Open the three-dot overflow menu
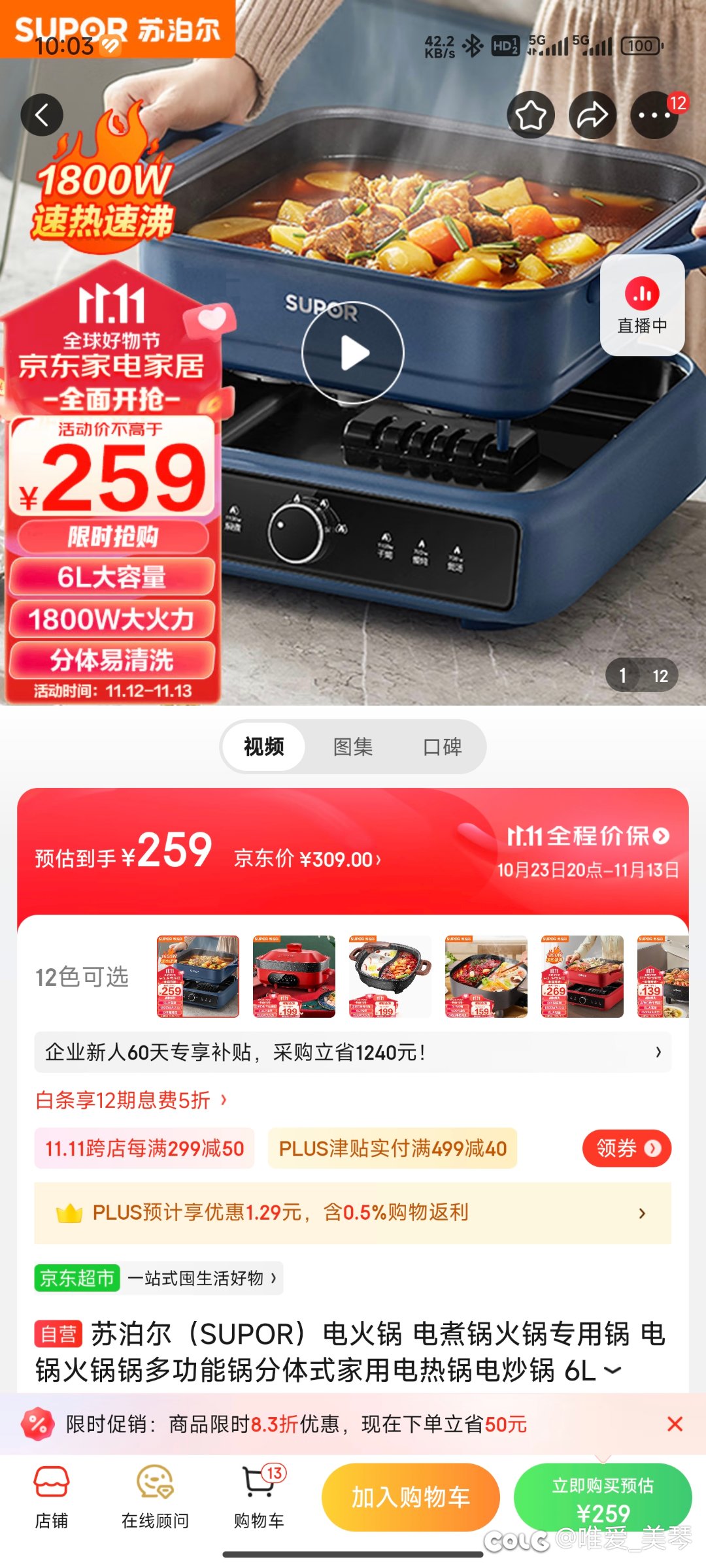This screenshot has width=706, height=1568. (654, 116)
